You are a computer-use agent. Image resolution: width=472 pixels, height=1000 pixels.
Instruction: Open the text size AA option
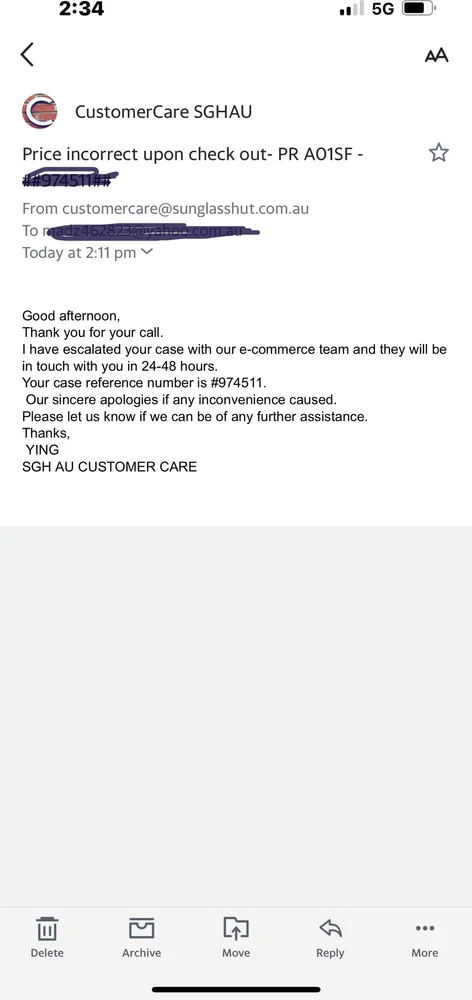(436, 55)
